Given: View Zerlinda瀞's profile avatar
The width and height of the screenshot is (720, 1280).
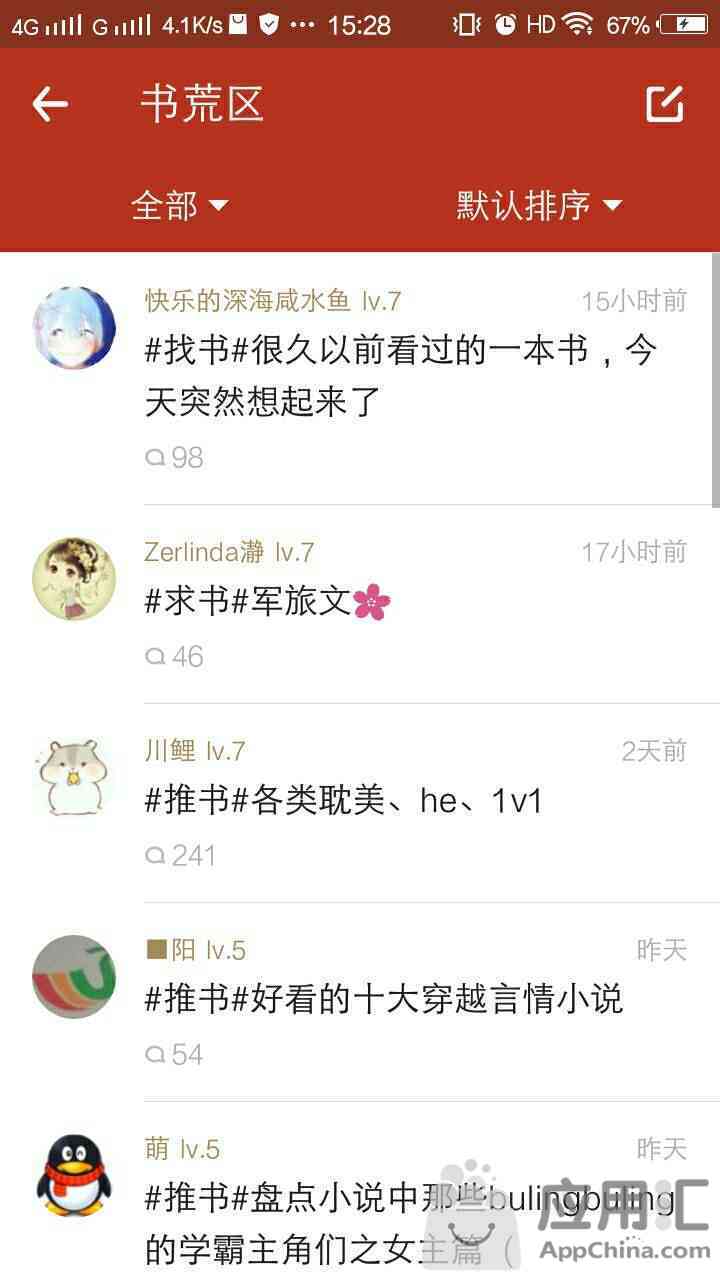Looking at the screenshot, I should point(74,579).
